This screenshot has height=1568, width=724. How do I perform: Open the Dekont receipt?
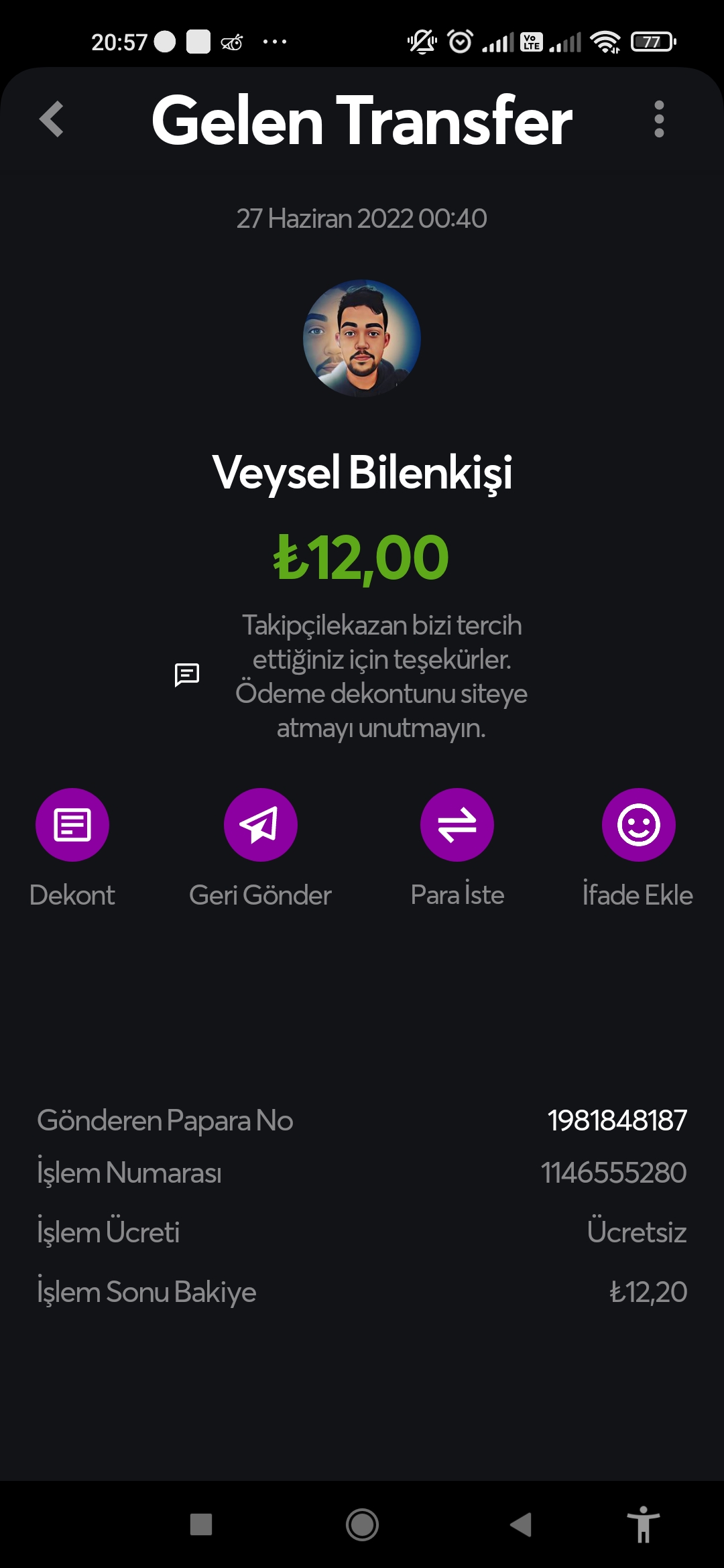72,825
